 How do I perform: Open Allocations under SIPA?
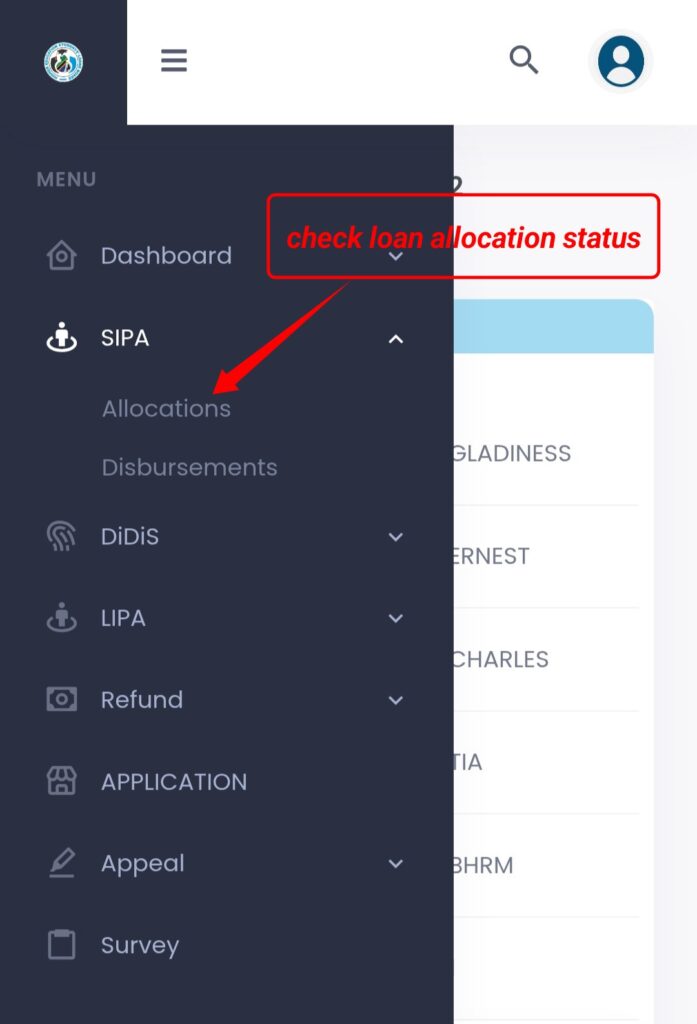[x=166, y=409]
